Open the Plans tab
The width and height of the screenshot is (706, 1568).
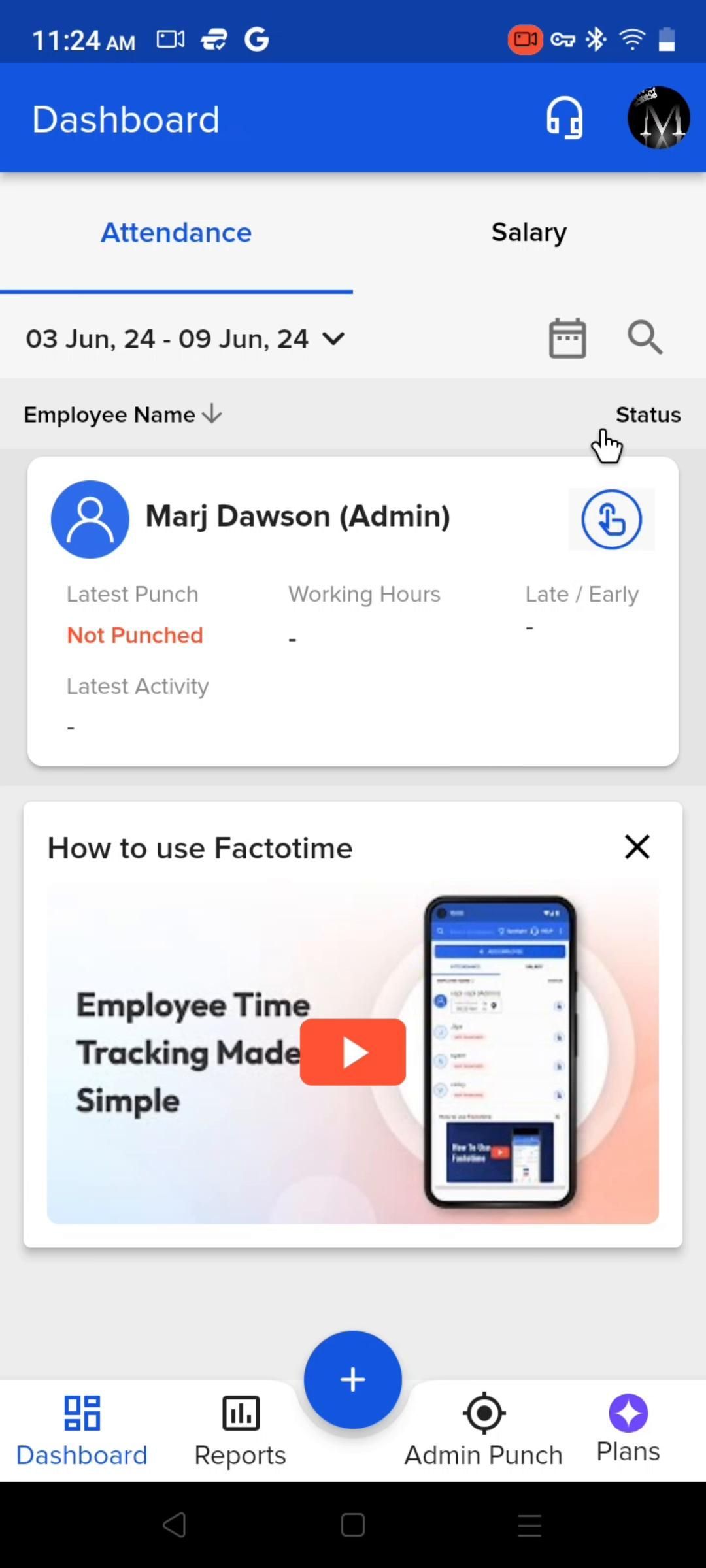628,1429
